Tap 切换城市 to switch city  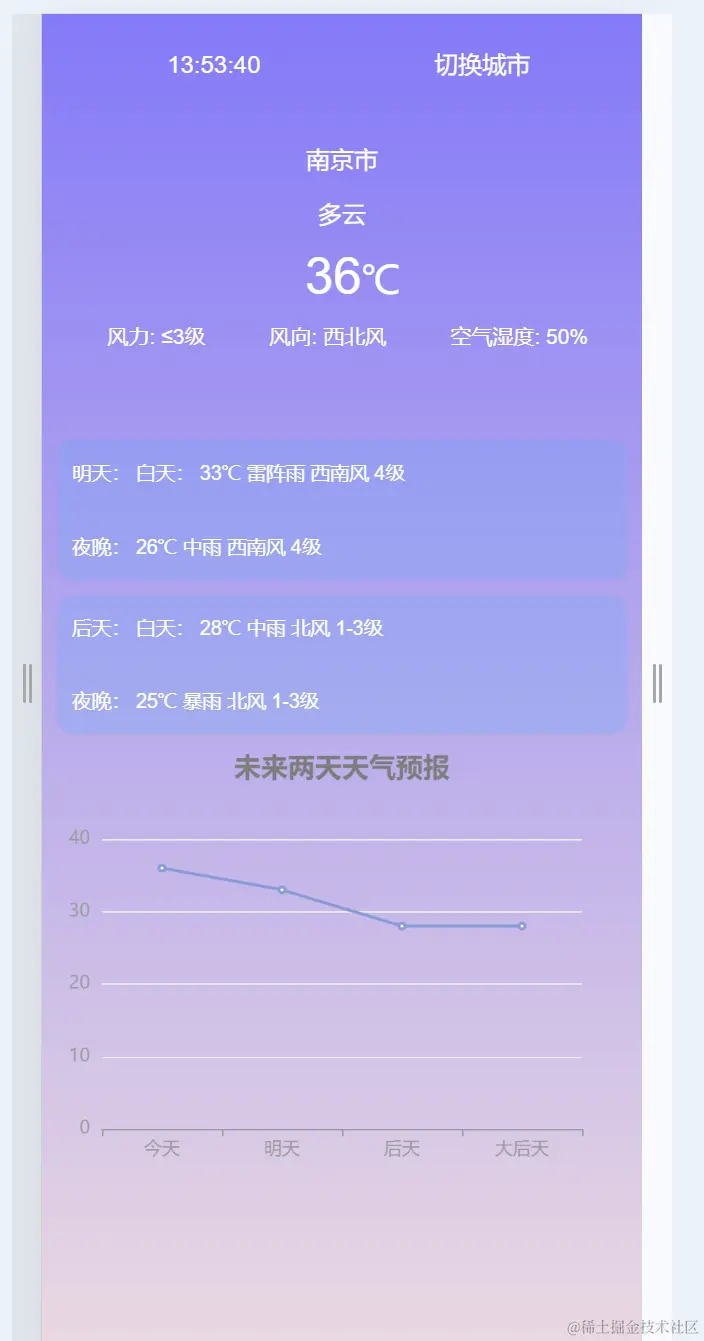481,66
